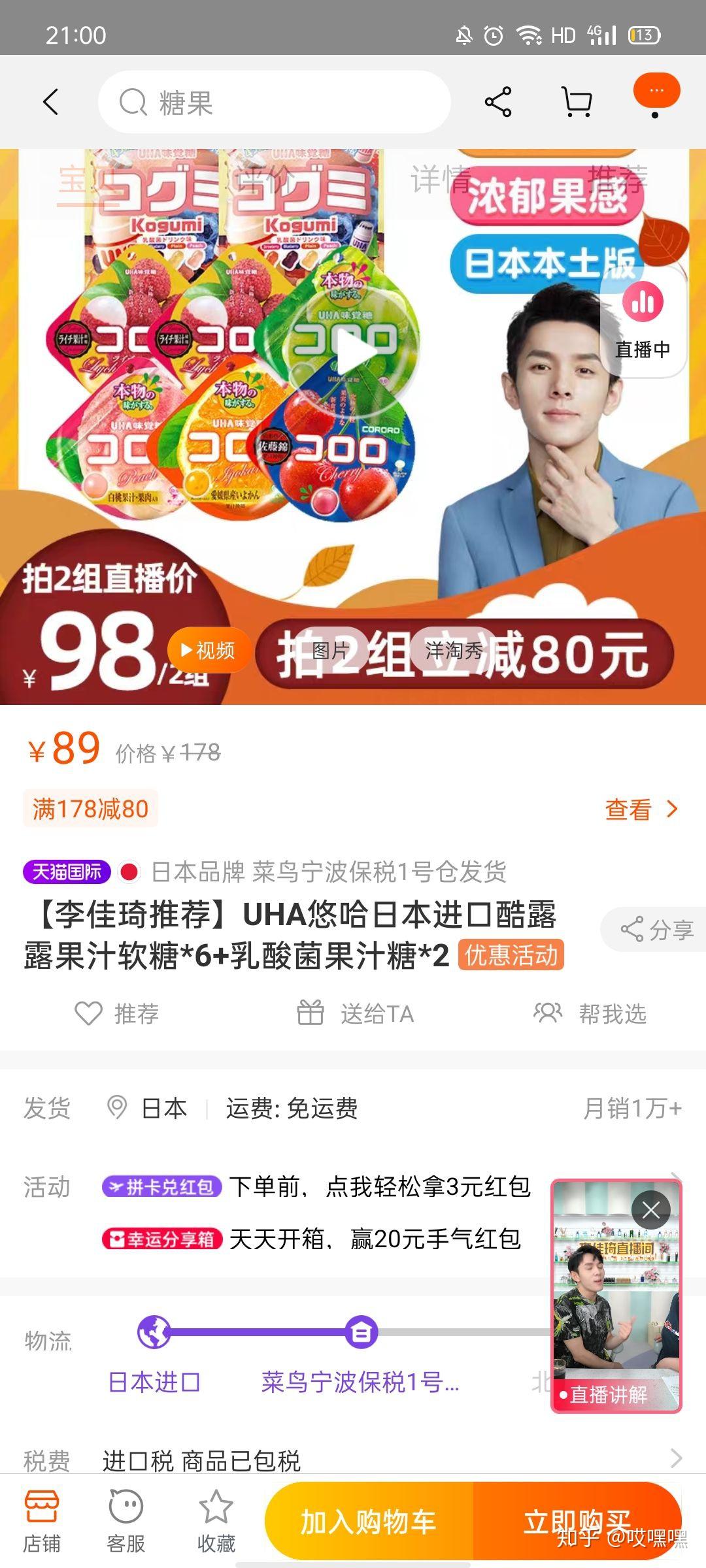Viewport: 706px width, 1568px height.
Task: Close the floating live stream window
Action: pos(650,1210)
